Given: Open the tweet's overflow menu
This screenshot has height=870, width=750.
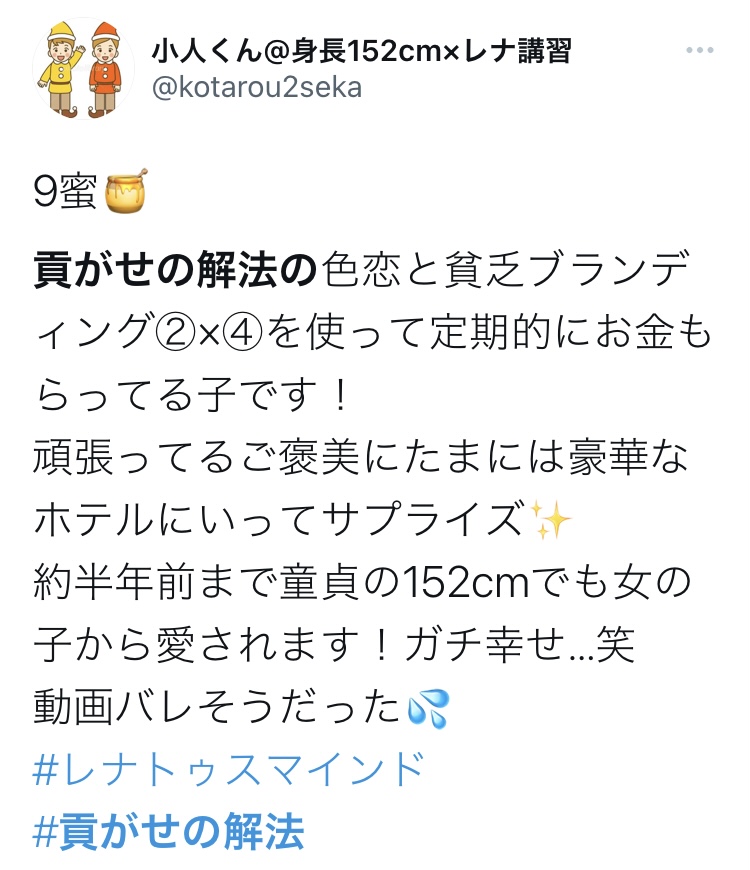Looking at the screenshot, I should [x=699, y=51].
